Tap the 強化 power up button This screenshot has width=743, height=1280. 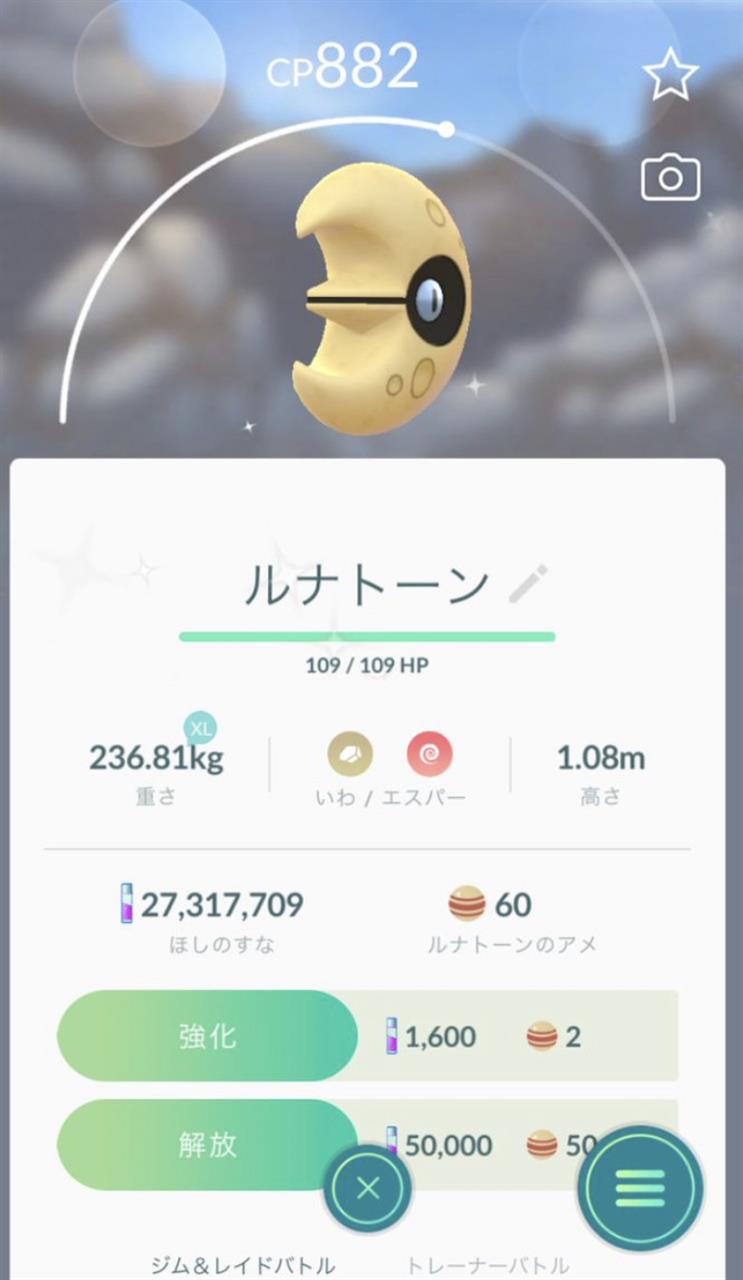coord(207,1037)
